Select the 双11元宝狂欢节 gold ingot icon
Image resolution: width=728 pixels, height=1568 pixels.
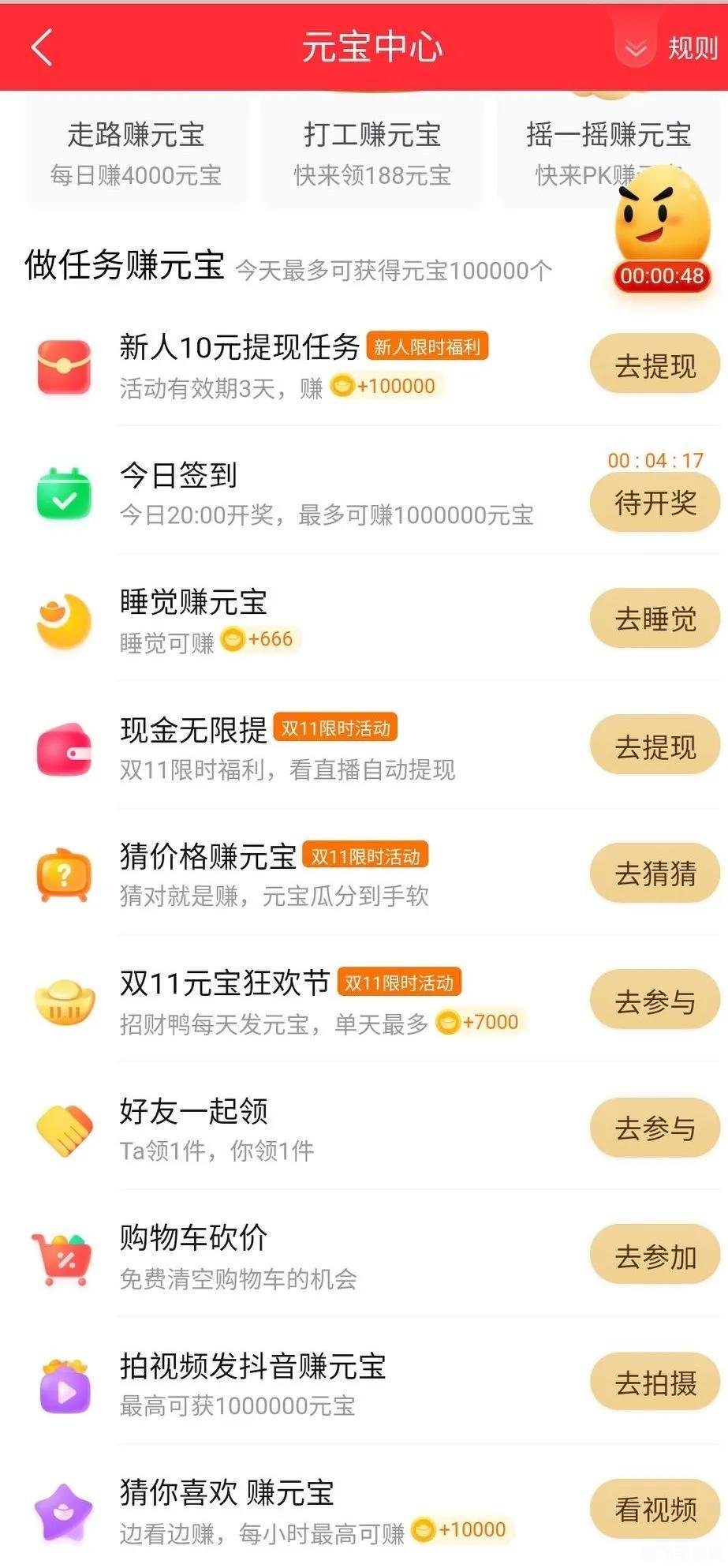click(65, 1001)
